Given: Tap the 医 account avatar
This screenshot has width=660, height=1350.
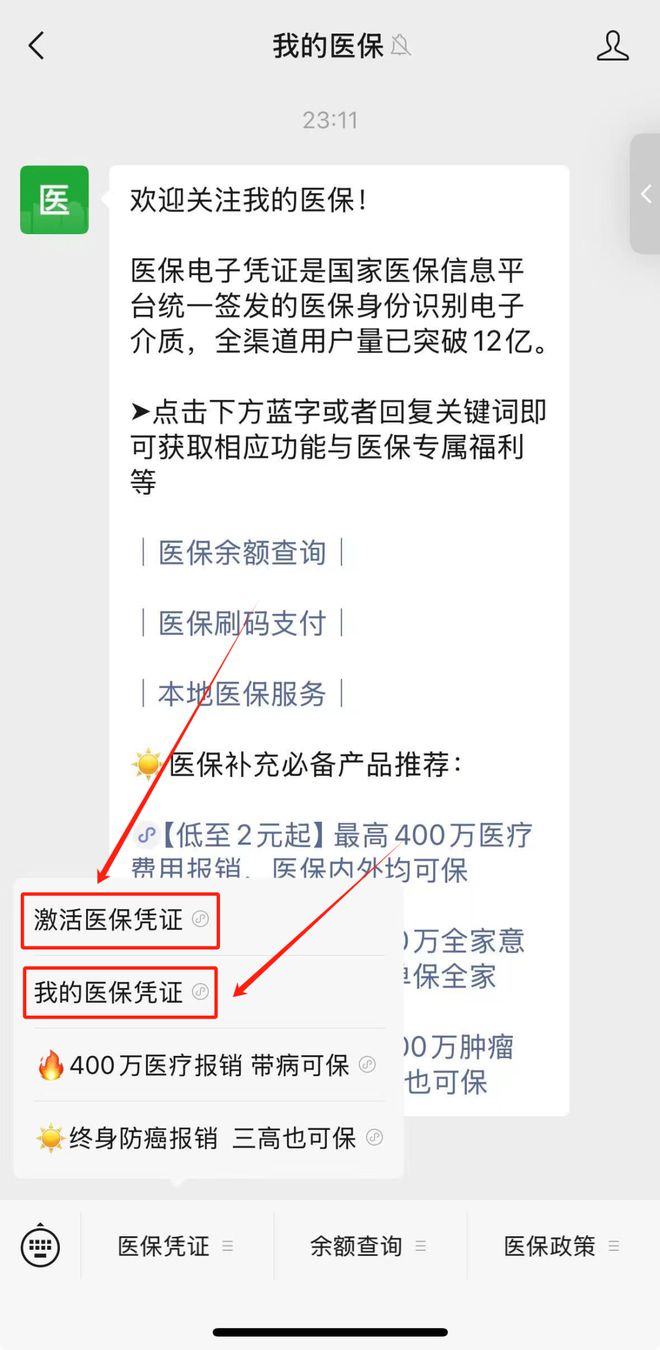Looking at the screenshot, I should (54, 200).
